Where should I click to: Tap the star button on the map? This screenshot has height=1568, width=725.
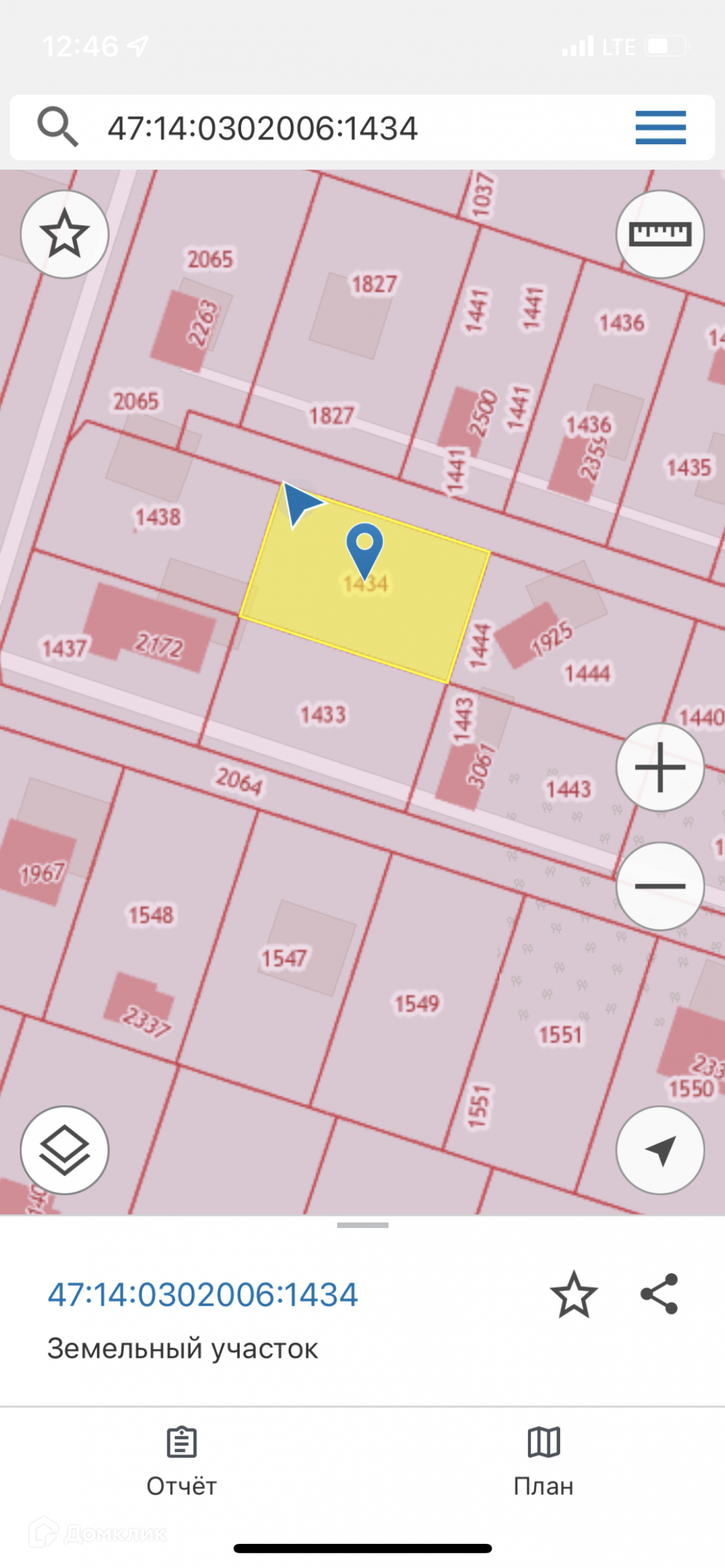[65, 234]
